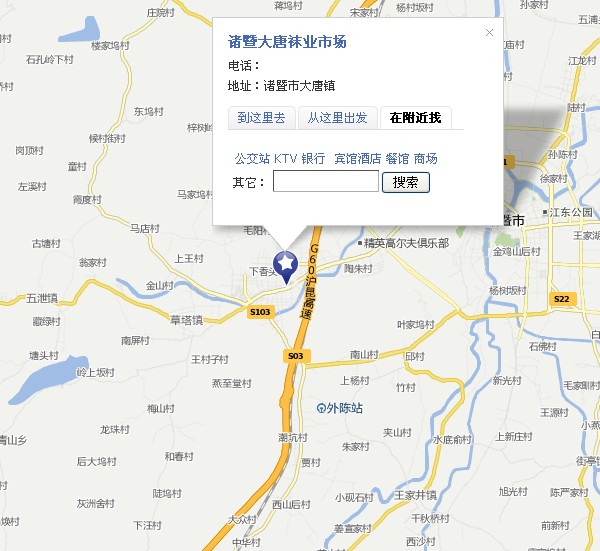Focus the 其它 keyword text field
The width and height of the screenshot is (600, 551).
pos(325,182)
